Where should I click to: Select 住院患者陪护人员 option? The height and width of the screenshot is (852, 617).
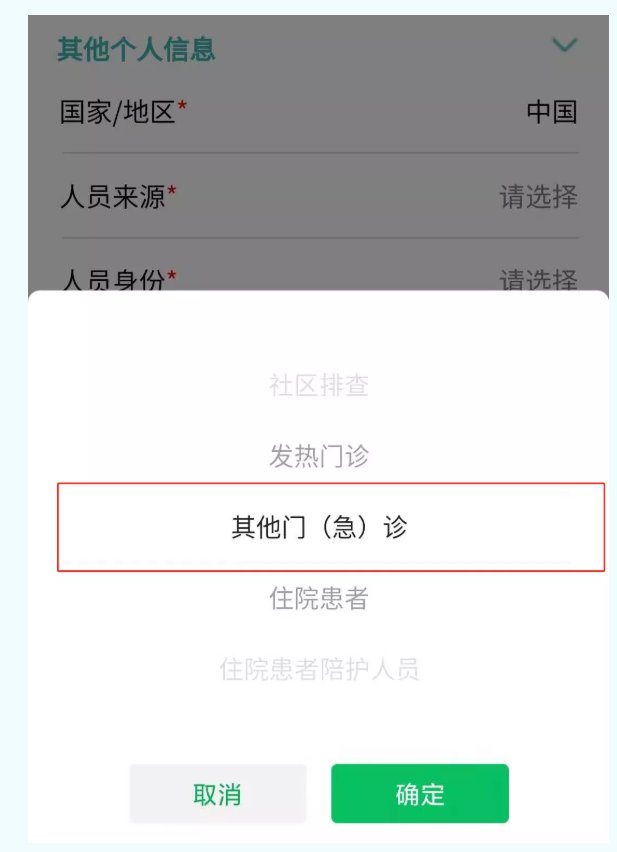click(x=319, y=669)
